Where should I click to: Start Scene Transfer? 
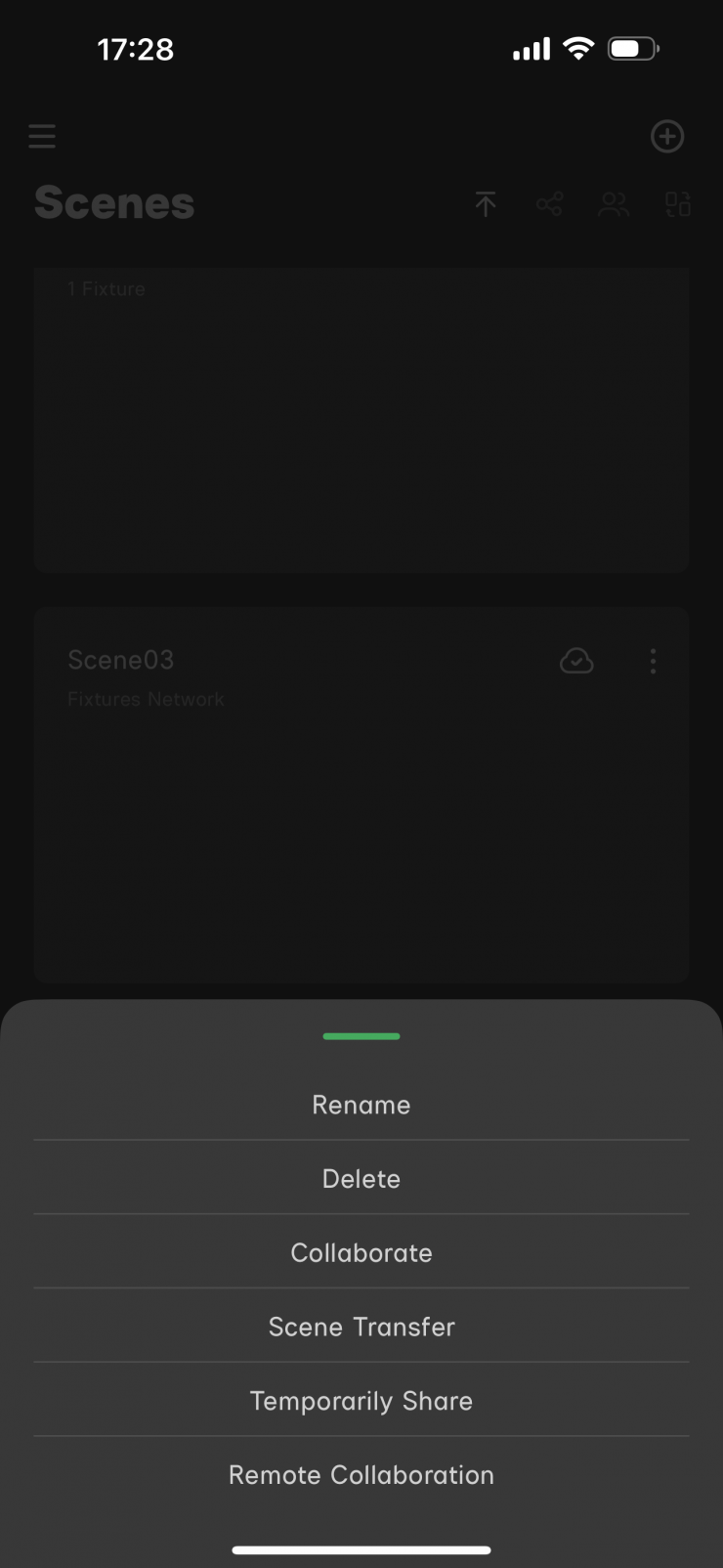[361, 1328]
